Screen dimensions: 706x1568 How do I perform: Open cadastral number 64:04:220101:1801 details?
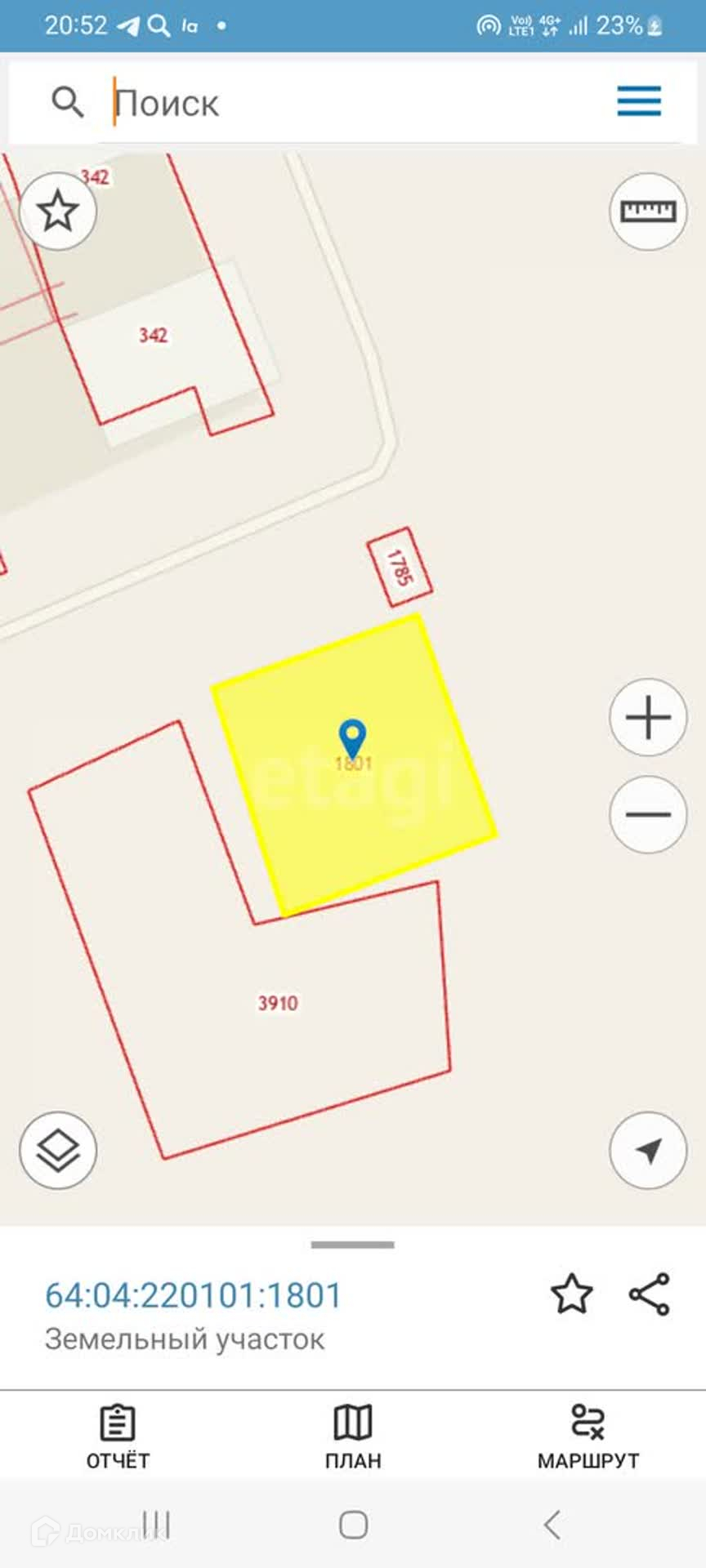pyautogui.click(x=193, y=1296)
